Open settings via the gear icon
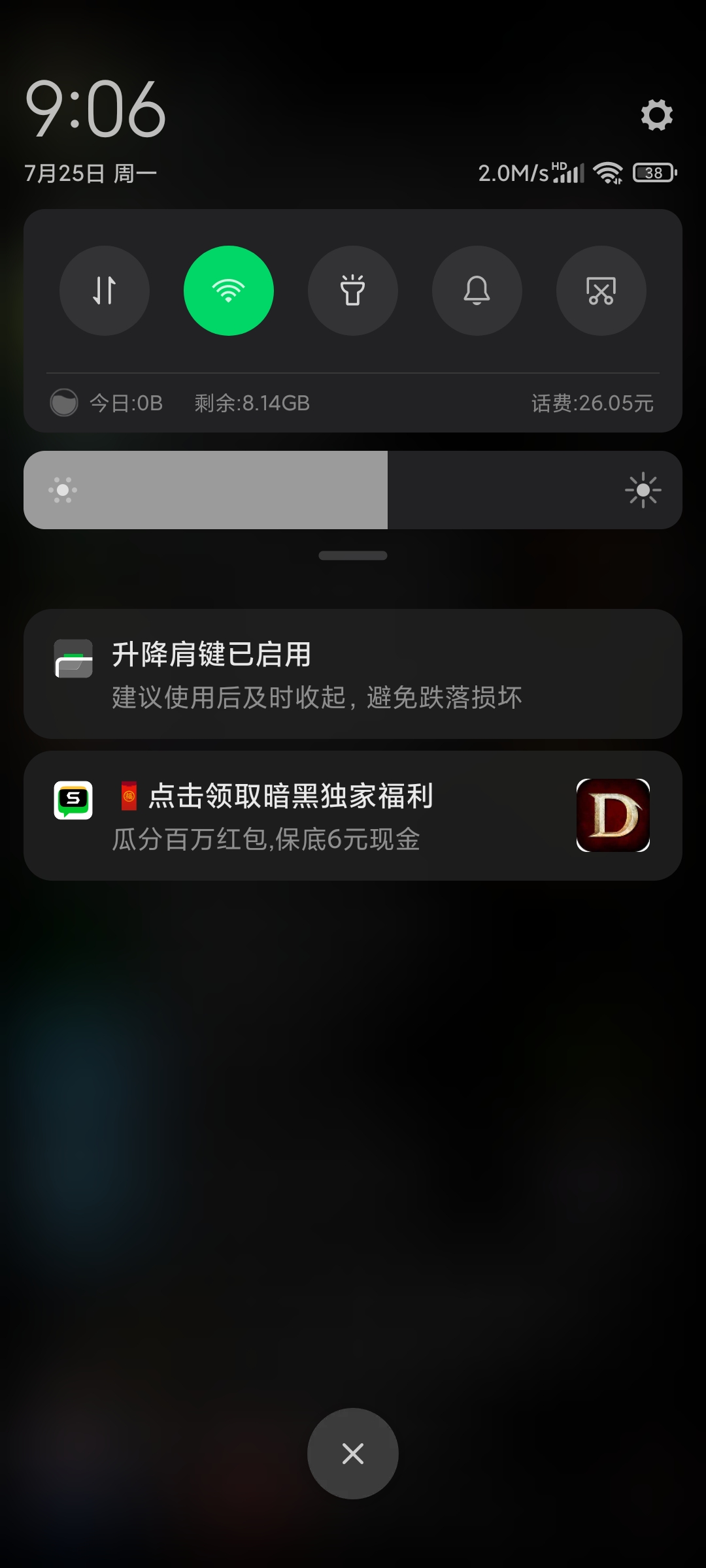 656,115
